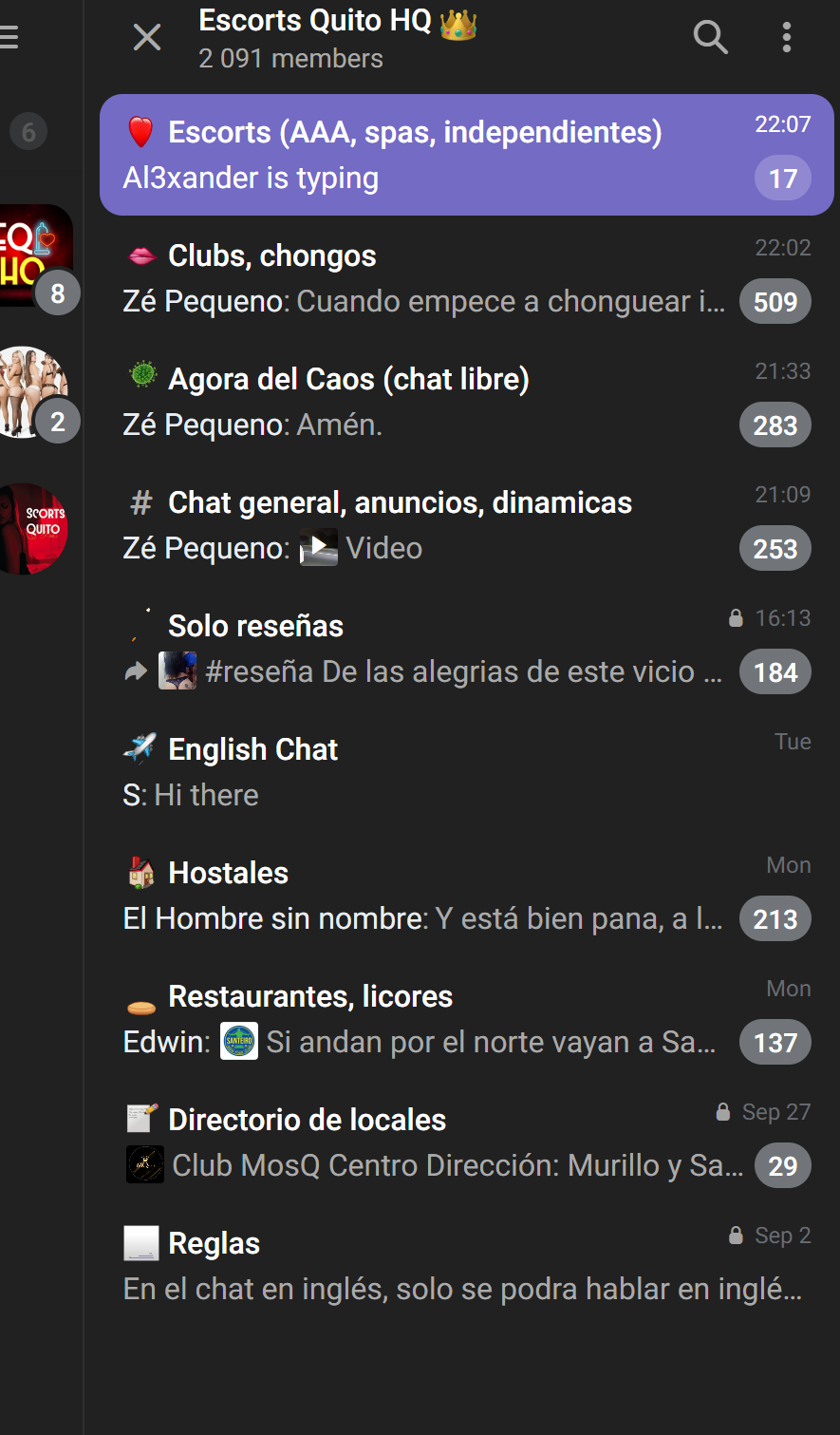Viewport: 840px width, 1435px height.
Task: Open the hamburger menu at top left
Action: [9, 38]
